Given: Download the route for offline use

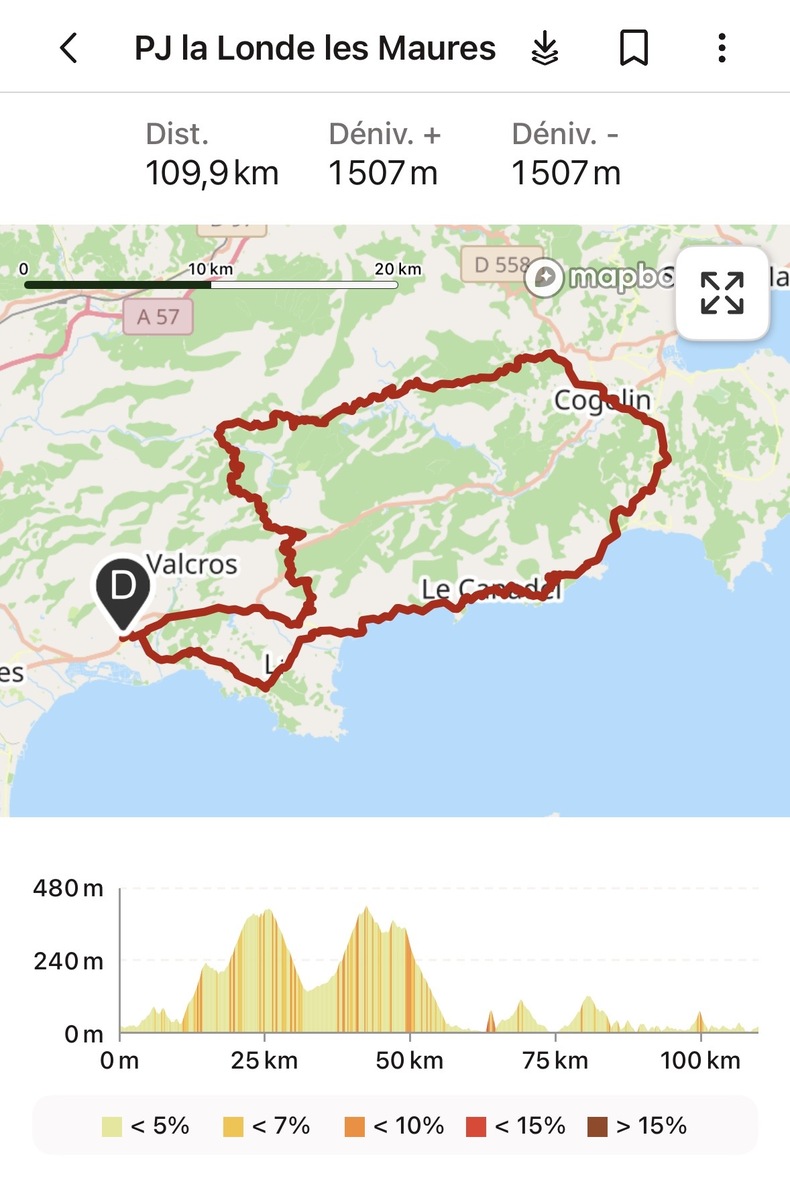Looking at the screenshot, I should [545, 48].
